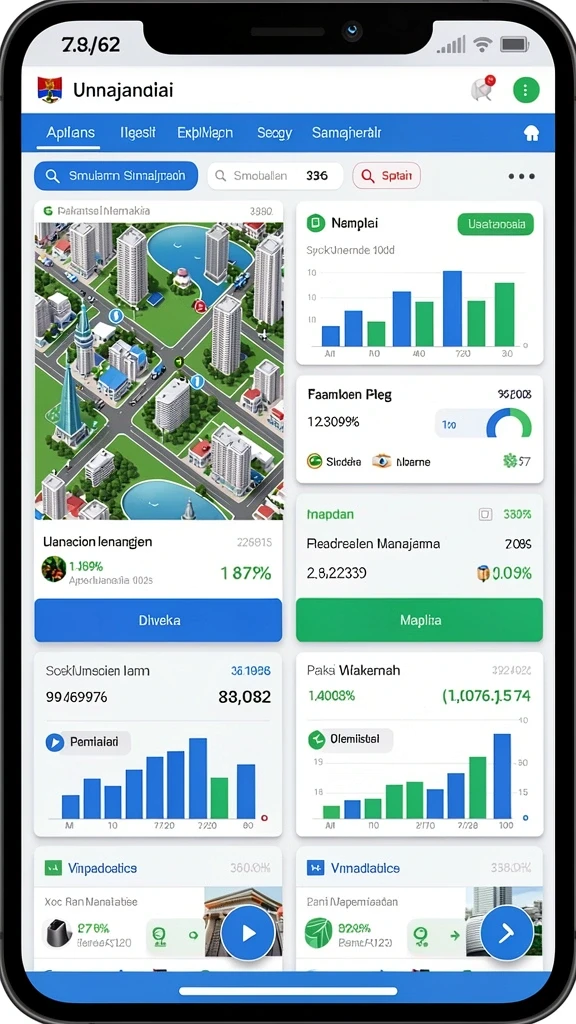Tap the blue Smulamn Simaljmaoh search chip
The height and width of the screenshot is (1024, 576).
click(116, 176)
